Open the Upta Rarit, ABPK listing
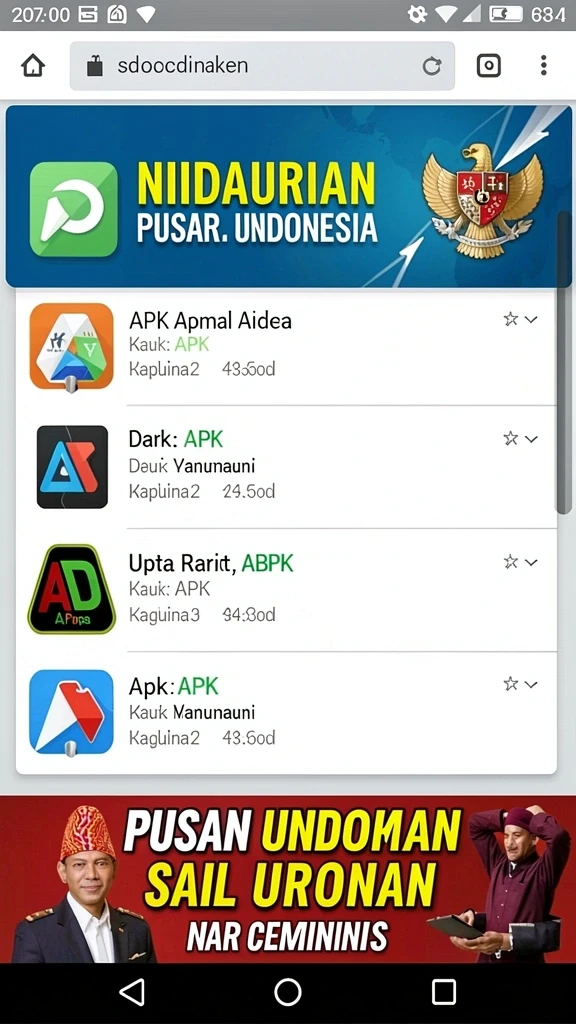This screenshot has width=576, height=1024. pyautogui.click(x=286, y=590)
